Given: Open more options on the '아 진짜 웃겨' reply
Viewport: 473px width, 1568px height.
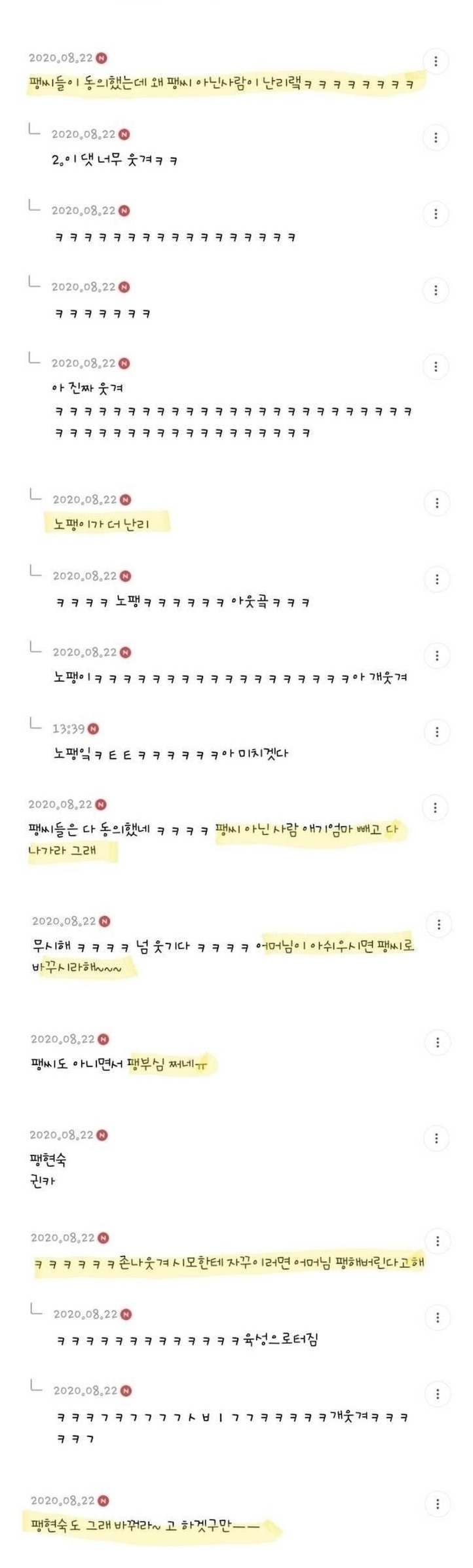Looking at the screenshot, I should click(436, 367).
